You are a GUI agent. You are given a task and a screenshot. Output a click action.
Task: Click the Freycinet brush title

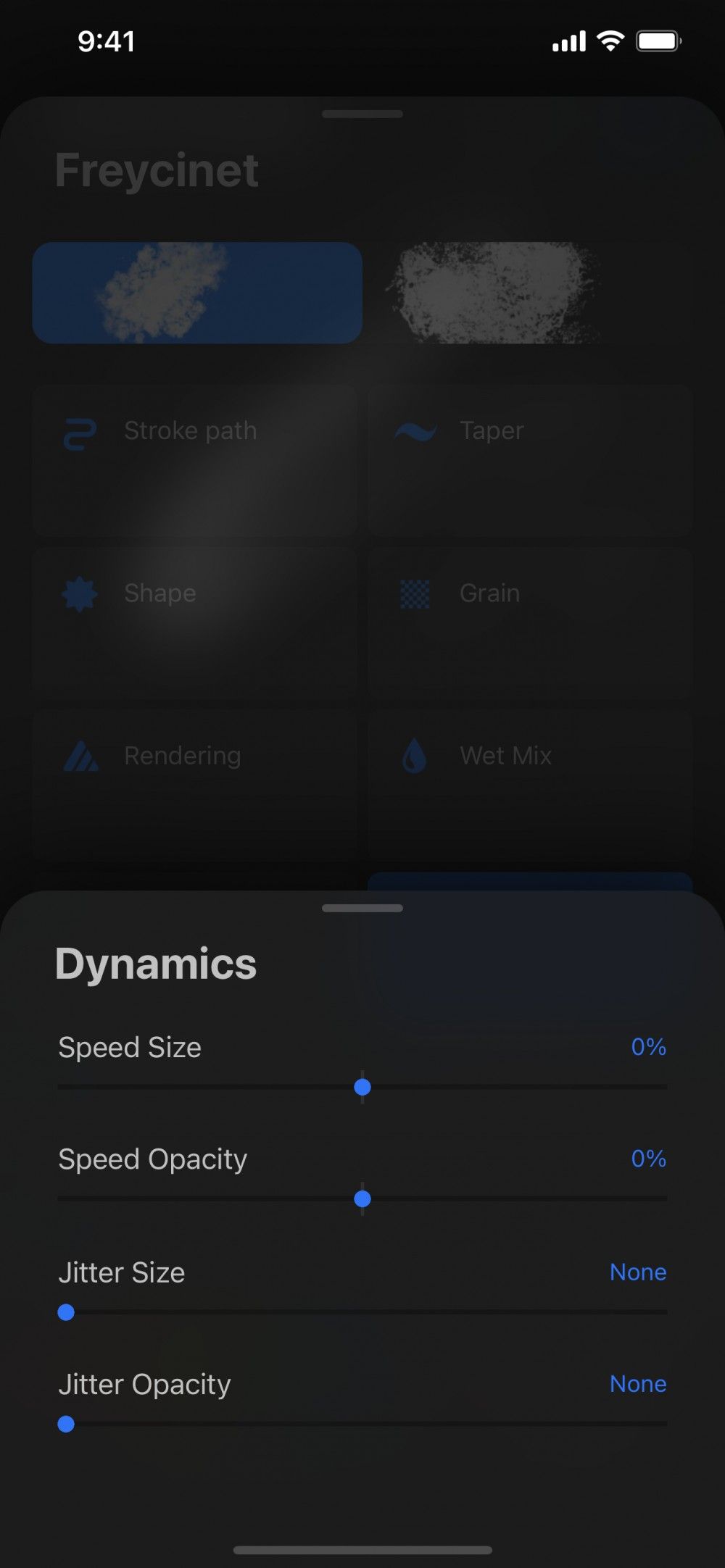pos(156,169)
